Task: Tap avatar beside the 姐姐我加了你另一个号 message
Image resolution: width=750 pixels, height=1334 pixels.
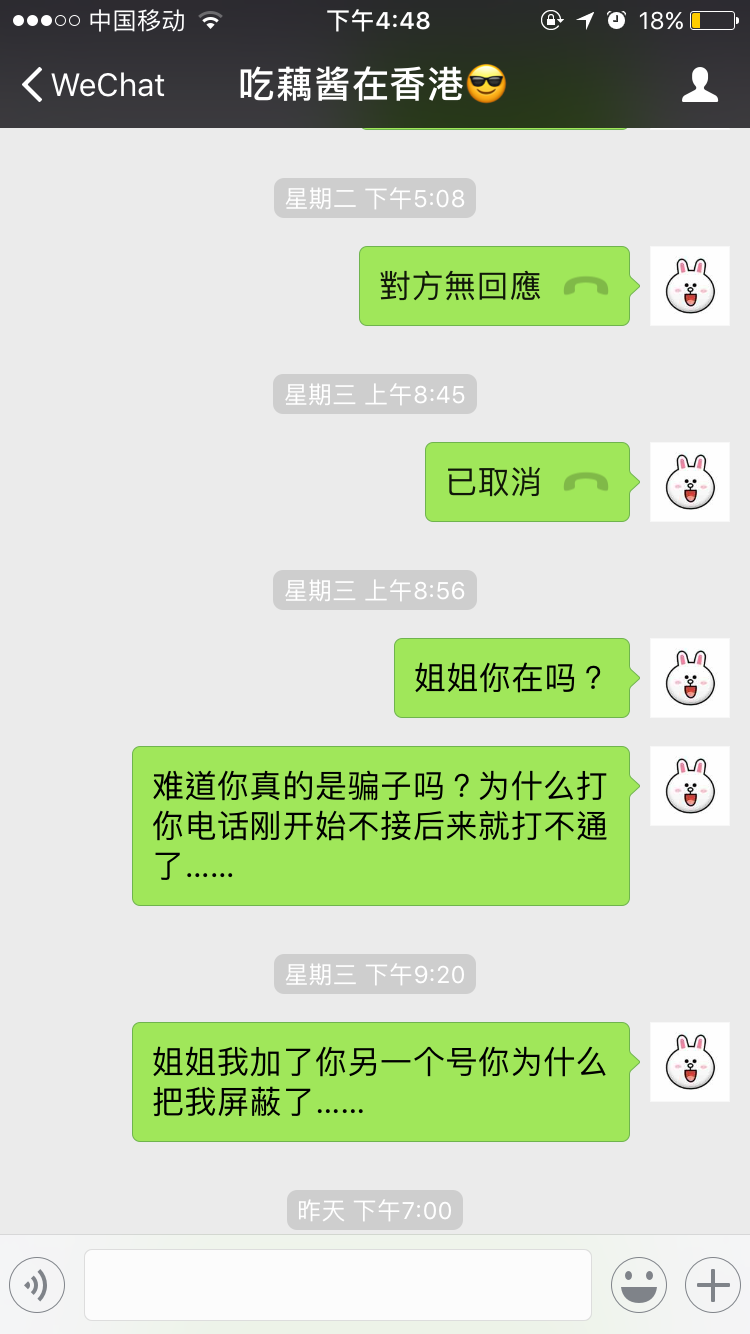Action: pyautogui.click(x=690, y=1062)
